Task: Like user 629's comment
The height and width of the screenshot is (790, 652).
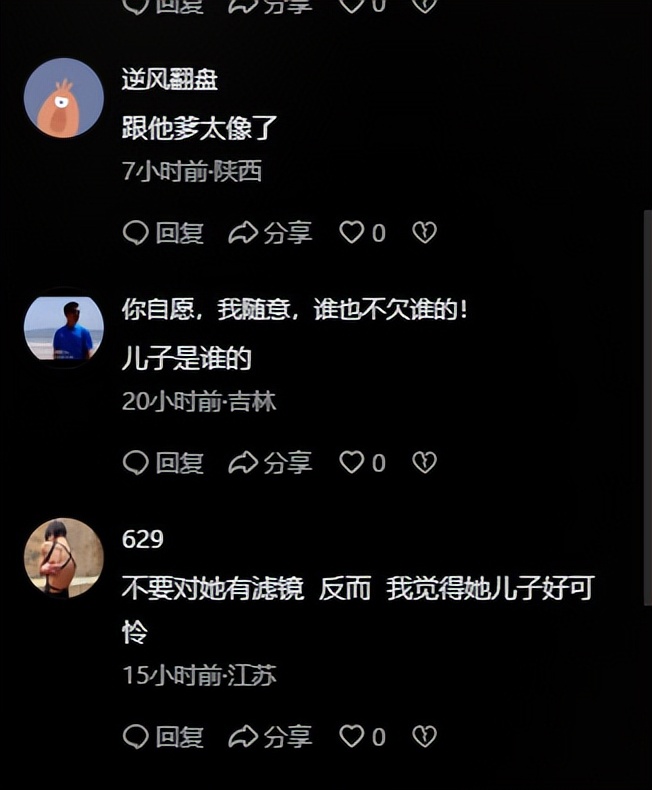Action: coord(352,737)
